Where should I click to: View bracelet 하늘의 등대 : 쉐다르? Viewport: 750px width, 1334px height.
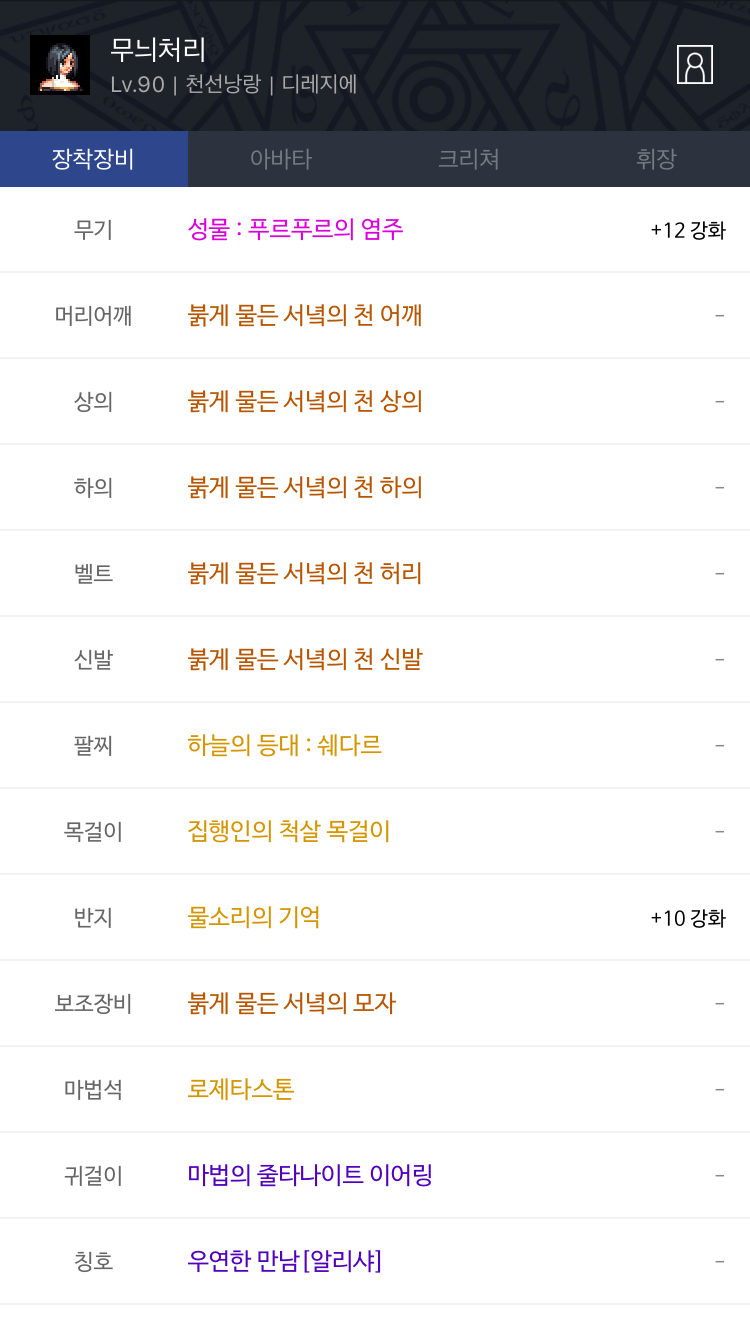(375, 746)
